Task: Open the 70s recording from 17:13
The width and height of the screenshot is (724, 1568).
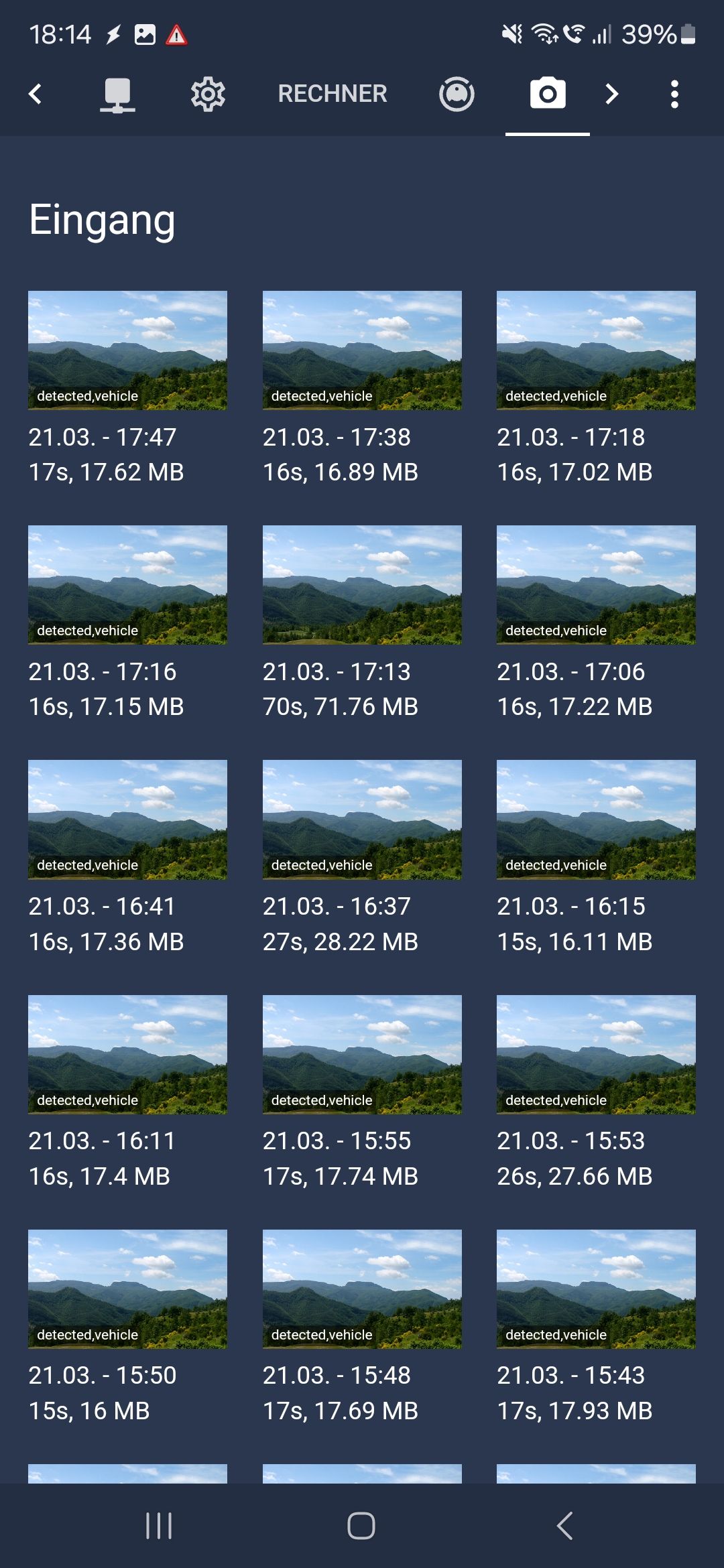Action: click(362, 585)
